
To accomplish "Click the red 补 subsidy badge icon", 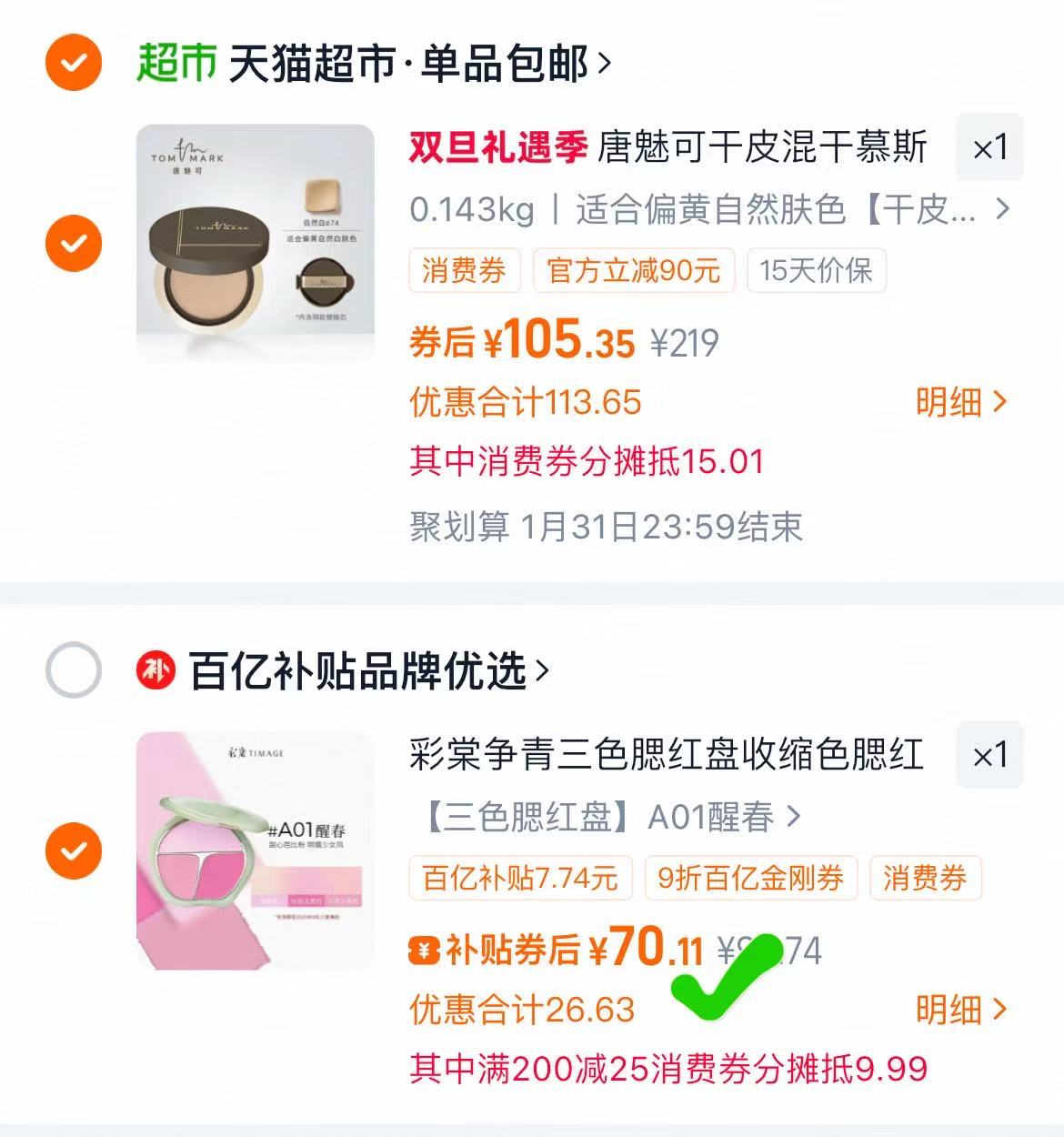I will coord(155,669).
